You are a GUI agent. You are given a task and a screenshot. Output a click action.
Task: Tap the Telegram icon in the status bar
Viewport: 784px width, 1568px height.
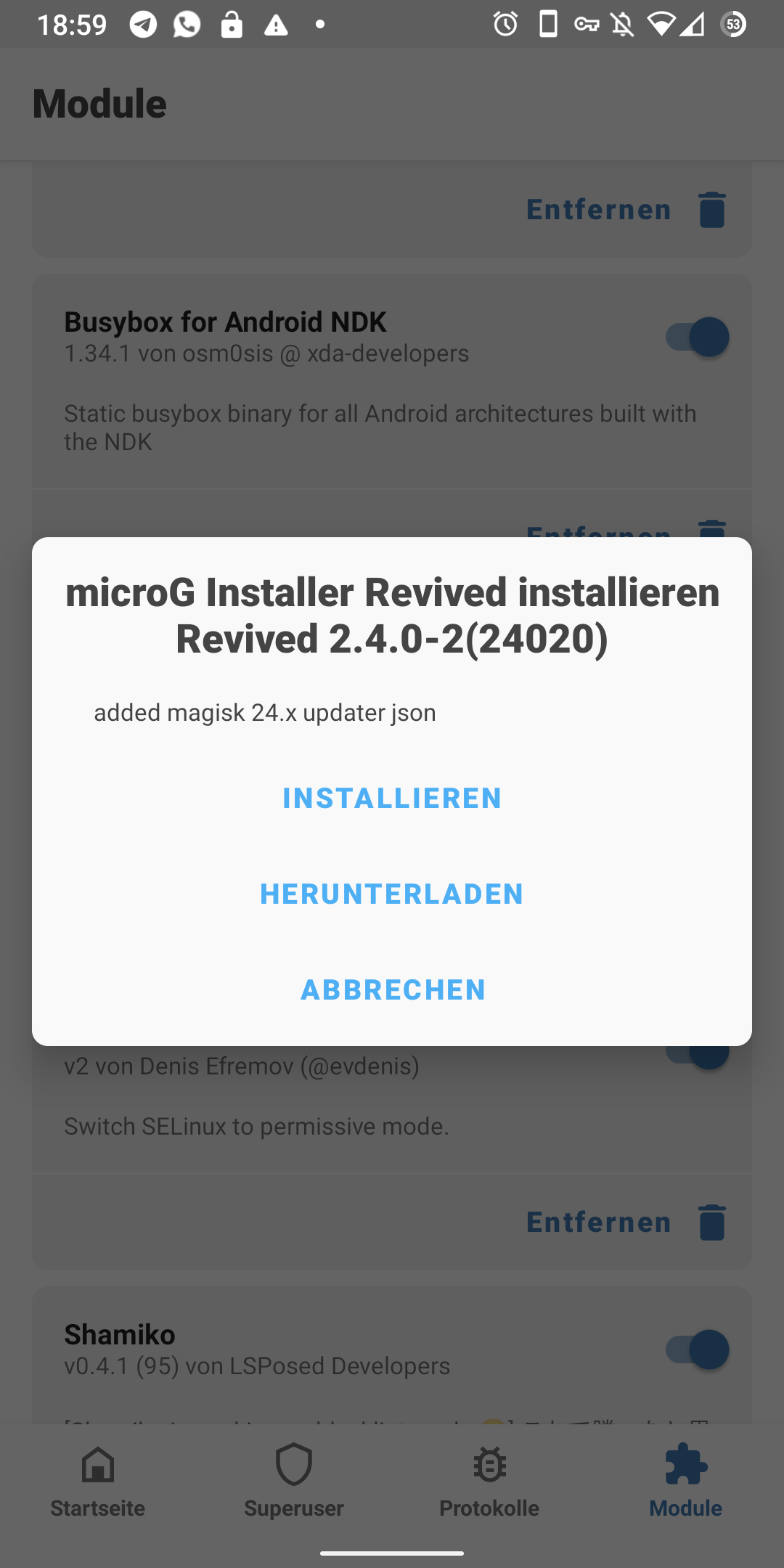click(x=142, y=24)
